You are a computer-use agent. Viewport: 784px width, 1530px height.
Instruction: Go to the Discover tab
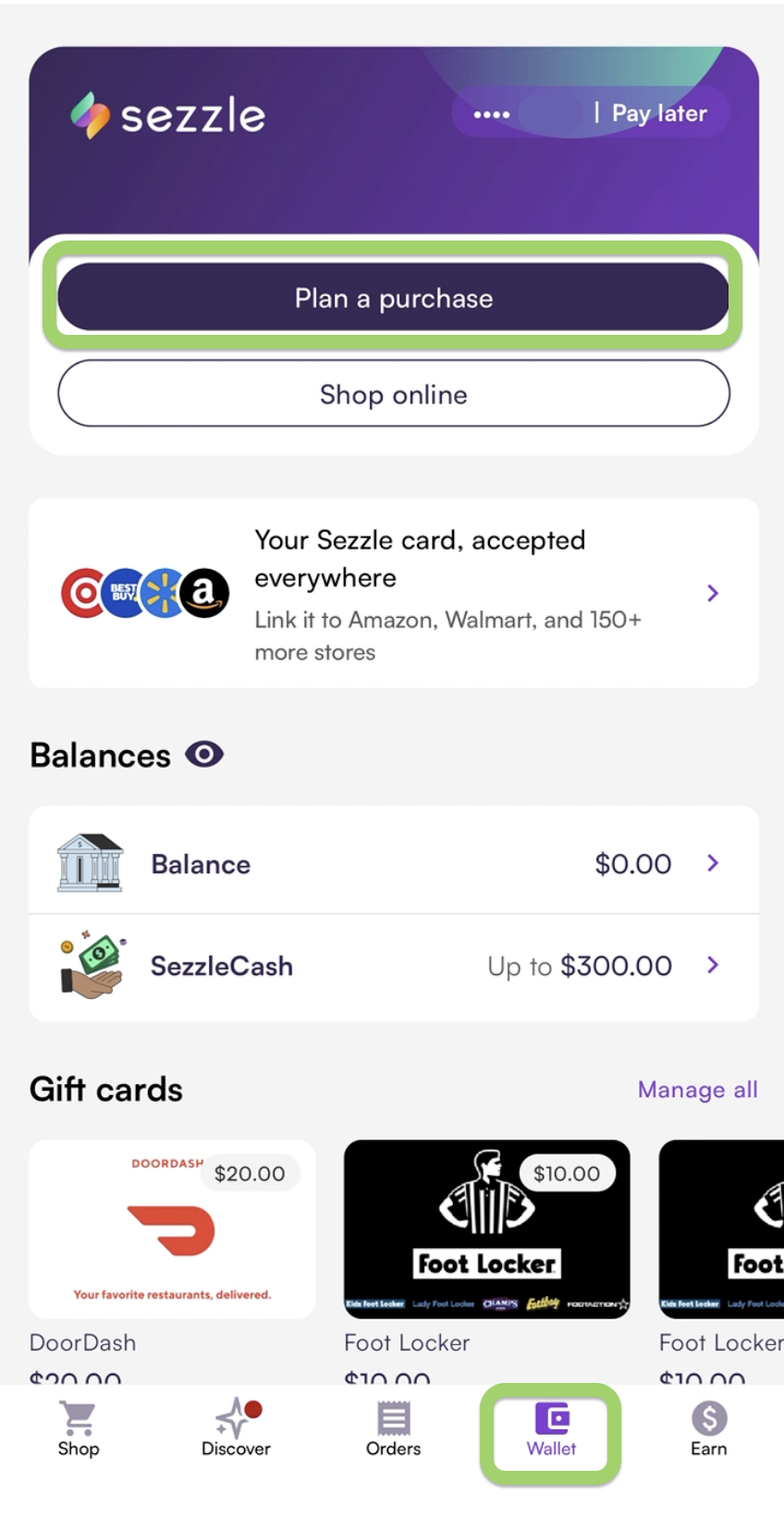[236, 1430]
